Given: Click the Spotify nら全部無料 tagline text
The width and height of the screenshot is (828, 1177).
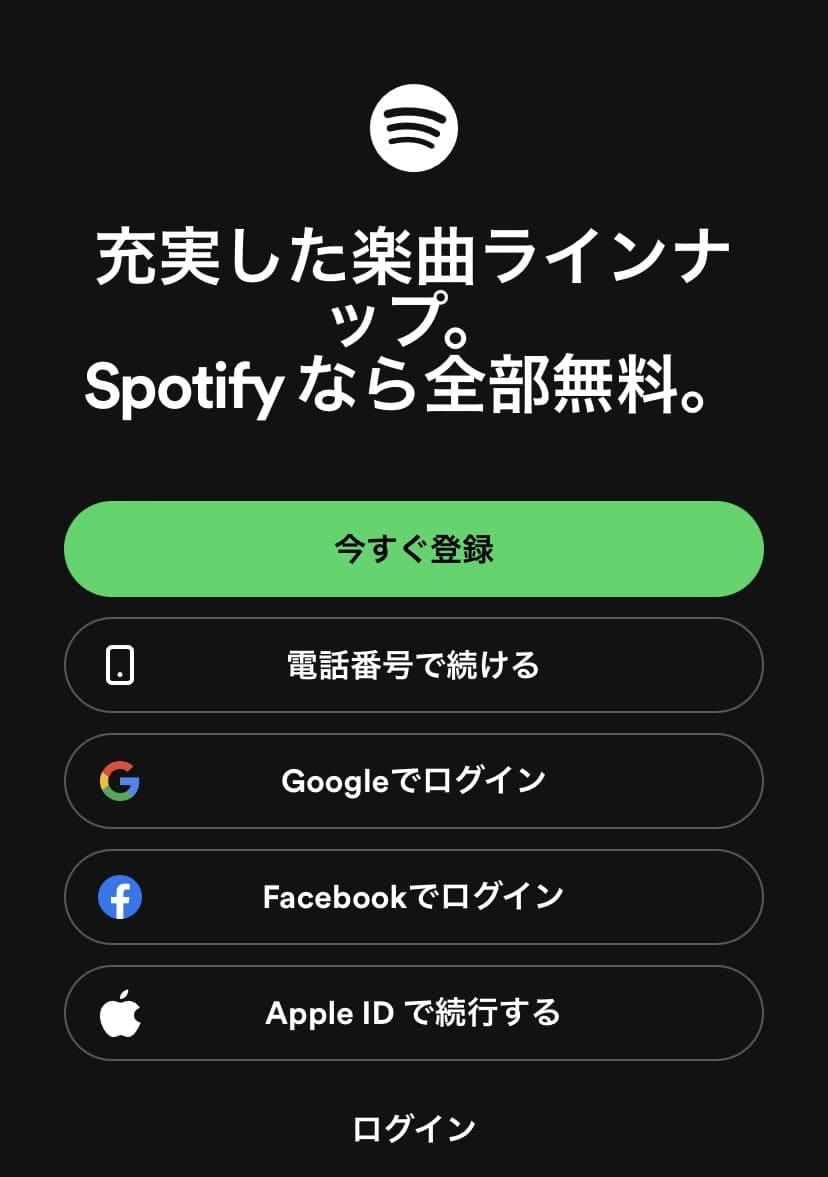Looking at the screenshot, I should (414, 389).
